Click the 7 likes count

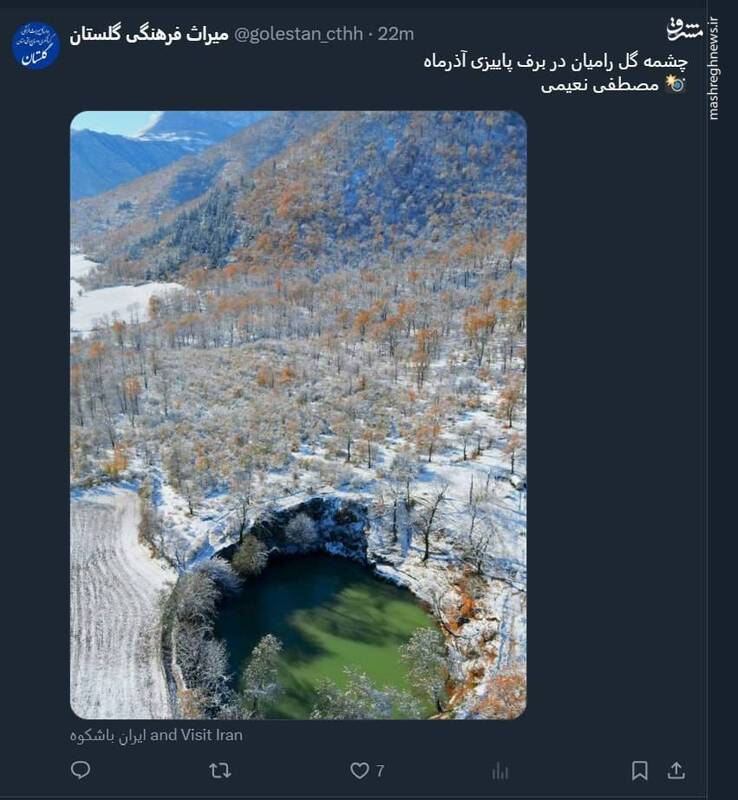[x=378, y=770]
